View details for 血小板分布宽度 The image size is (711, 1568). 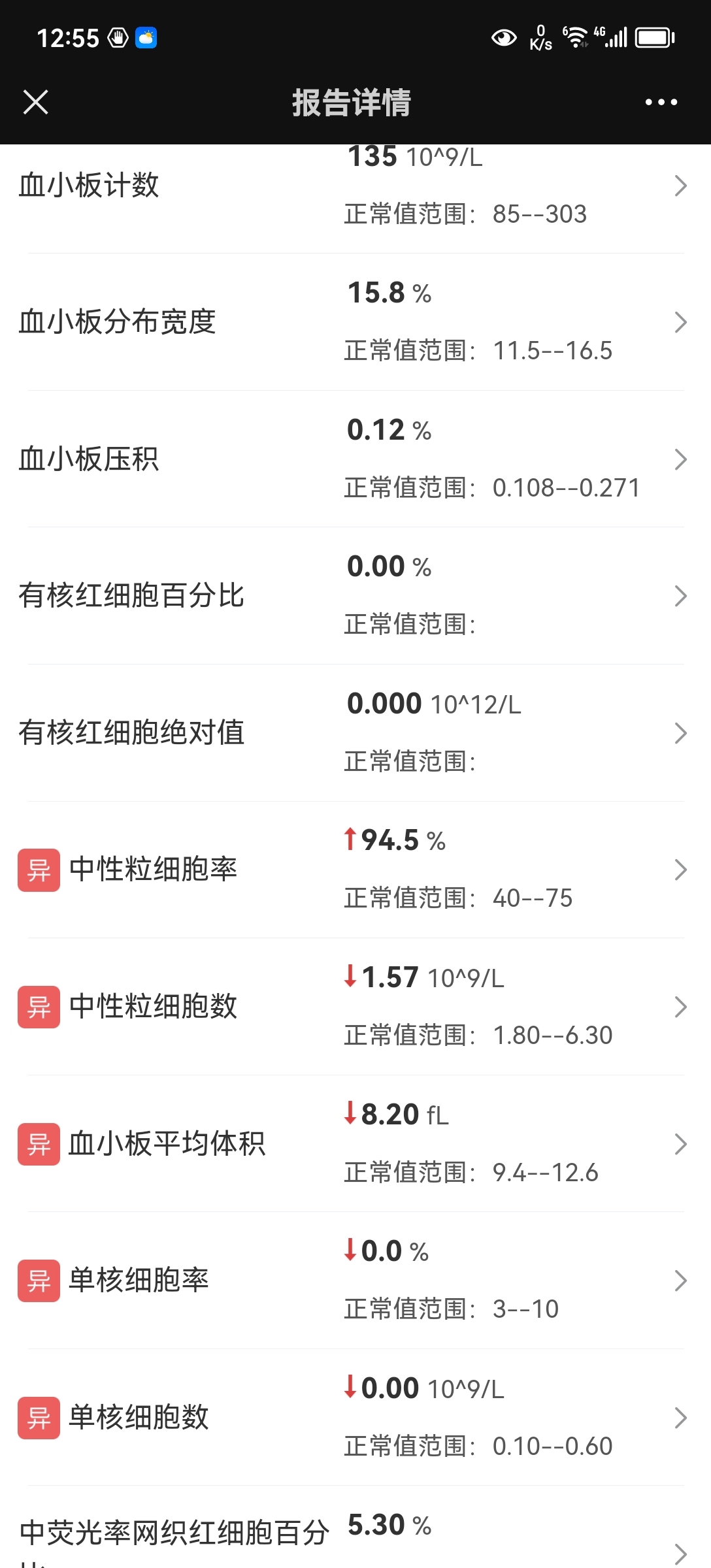tap(355, 322)
